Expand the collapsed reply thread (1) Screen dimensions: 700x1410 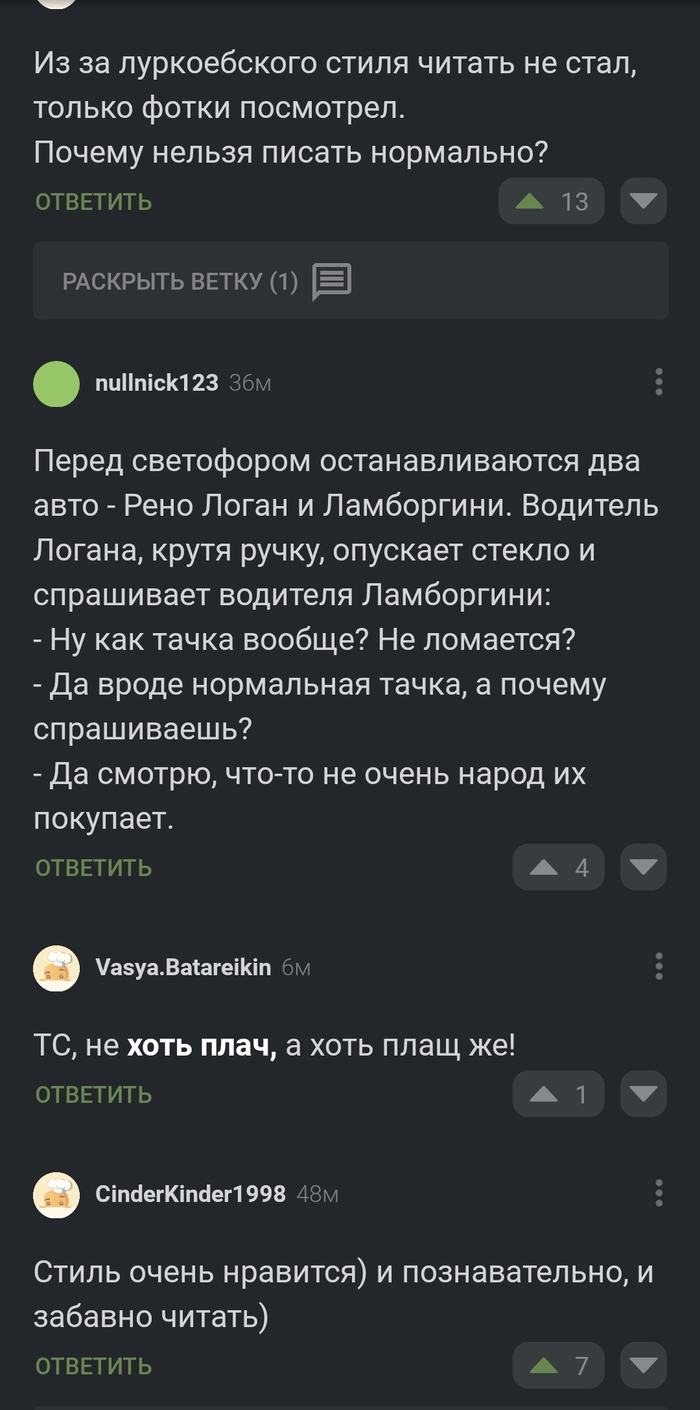[x=206, y=282]
